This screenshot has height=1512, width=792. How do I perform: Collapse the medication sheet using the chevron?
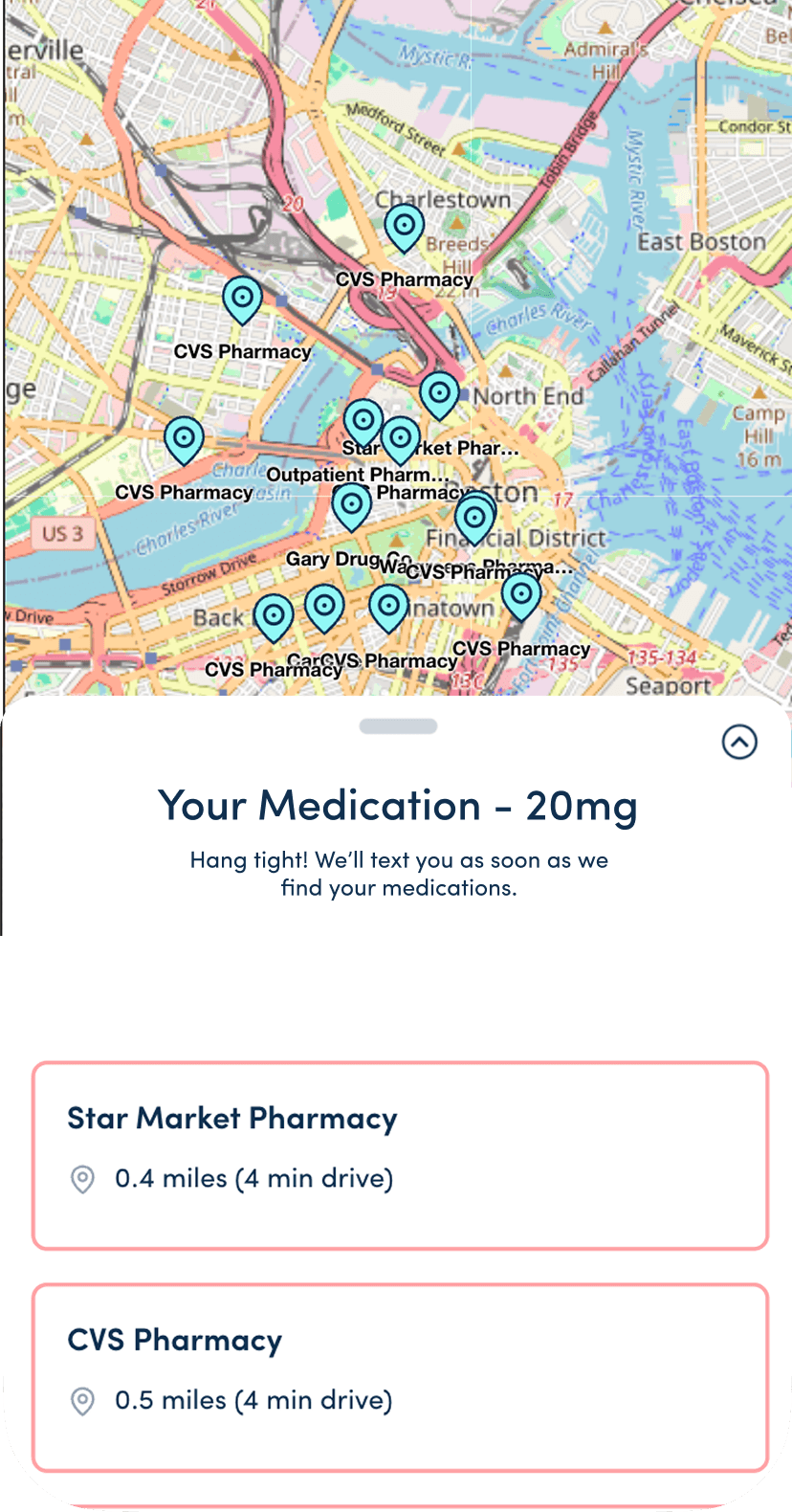coord(739,742)
